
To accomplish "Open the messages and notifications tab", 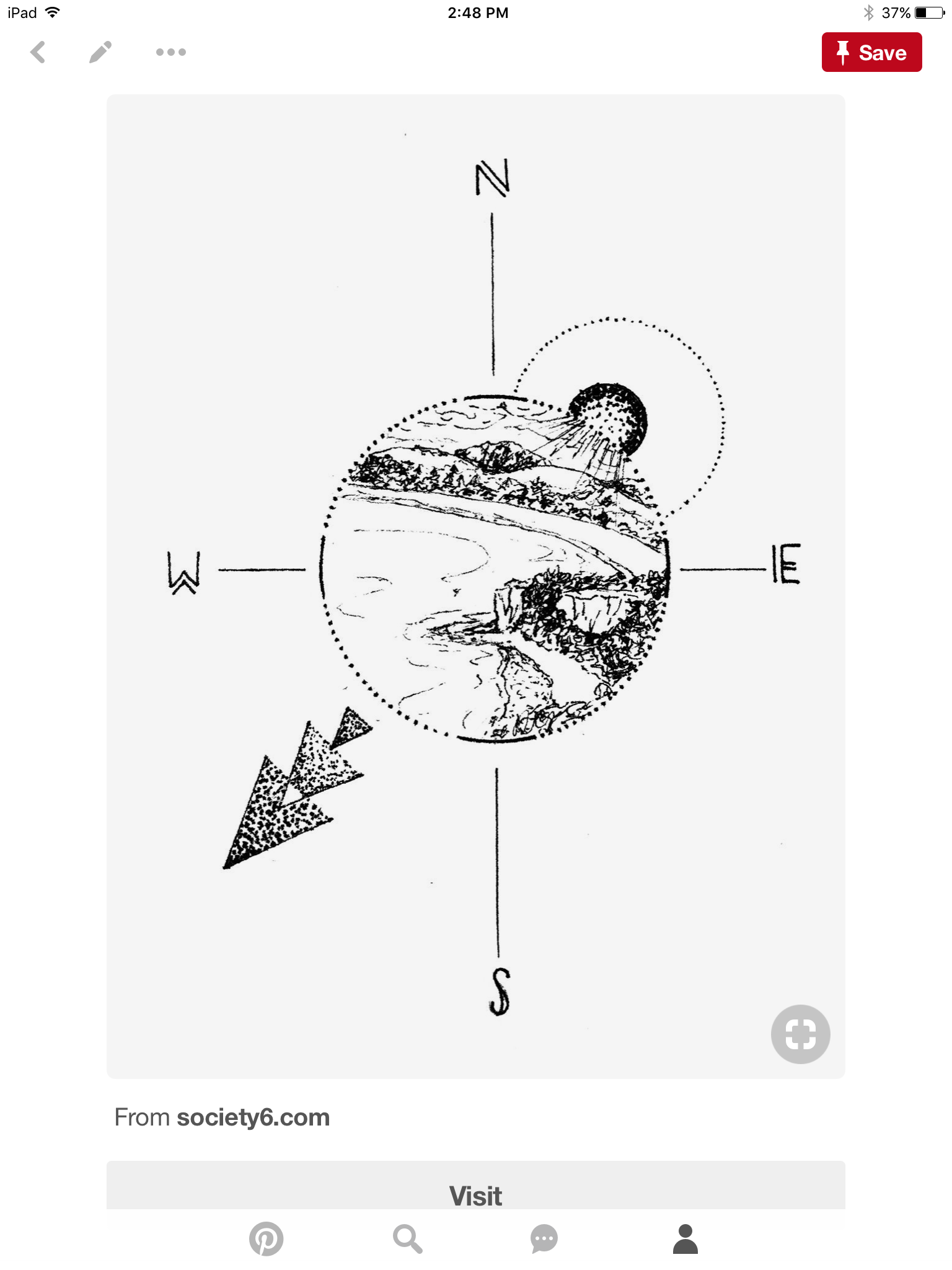I will (x=544, y=1239).
